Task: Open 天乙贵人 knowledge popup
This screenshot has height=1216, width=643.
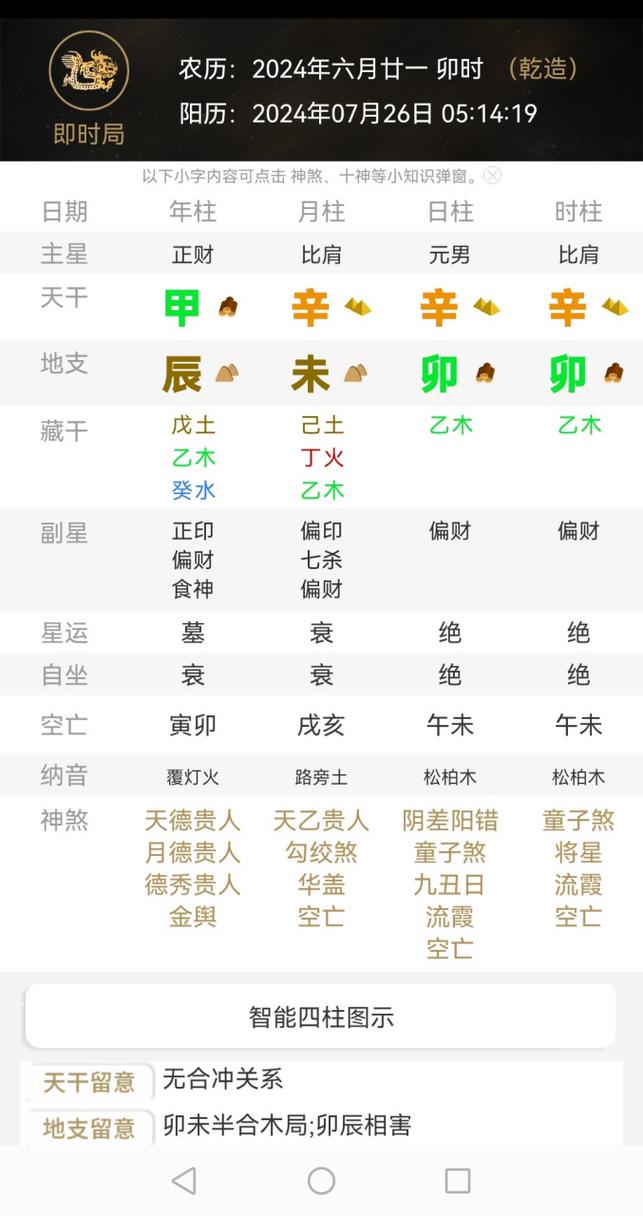Action: point(321,821)
